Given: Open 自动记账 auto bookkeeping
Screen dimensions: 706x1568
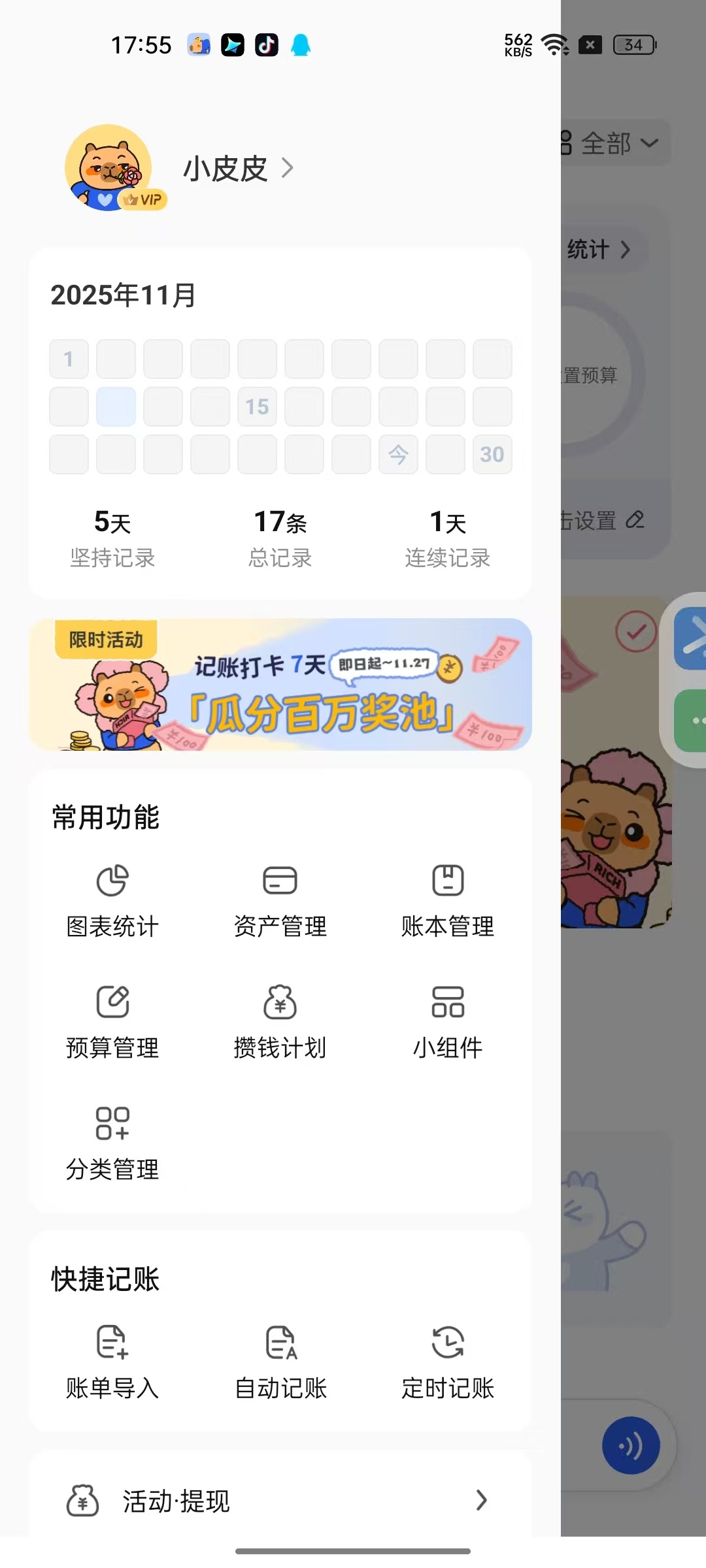Looking at the screenshot, I should (x=280, y=1362).
